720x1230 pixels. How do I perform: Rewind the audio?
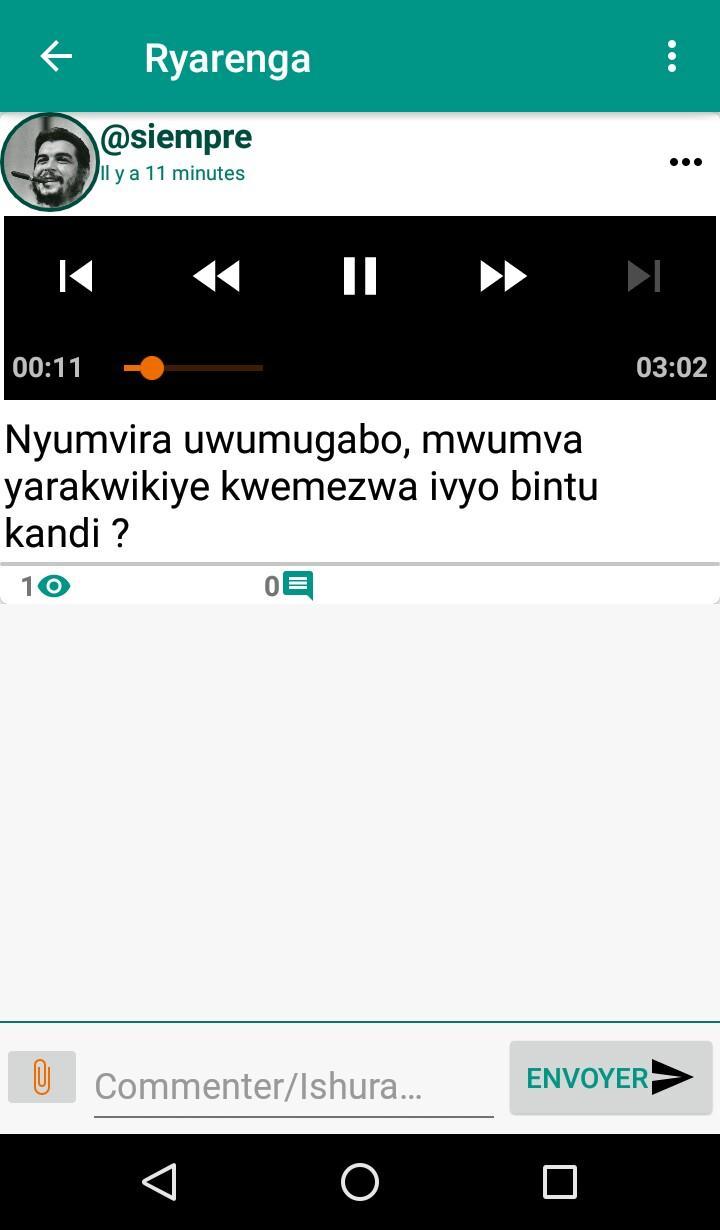(x=217, y=276)
